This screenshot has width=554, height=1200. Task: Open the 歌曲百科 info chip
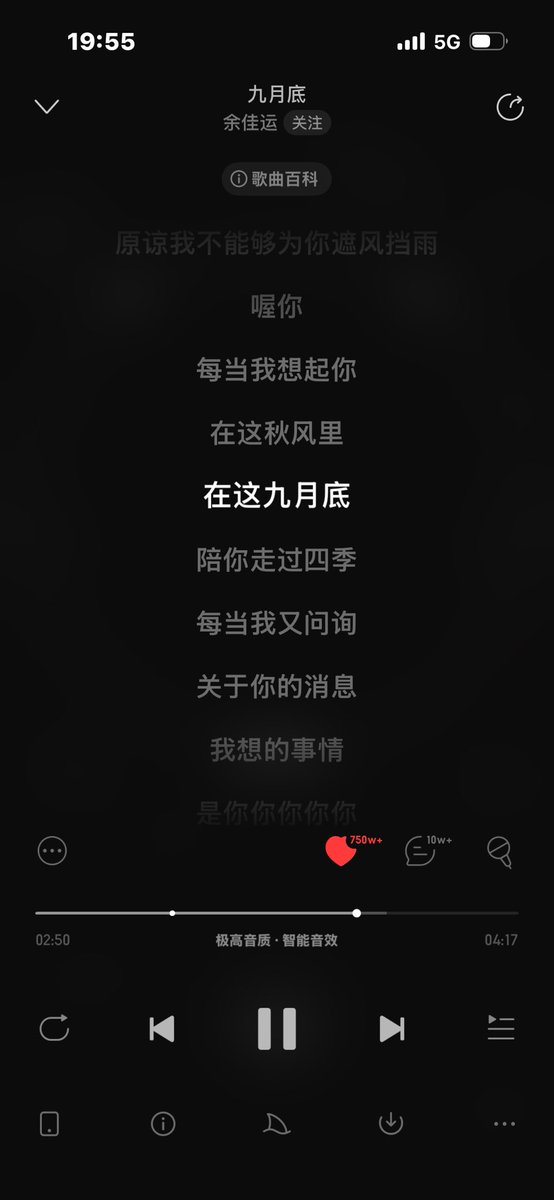pyautogui.click(x=276, y=179)
